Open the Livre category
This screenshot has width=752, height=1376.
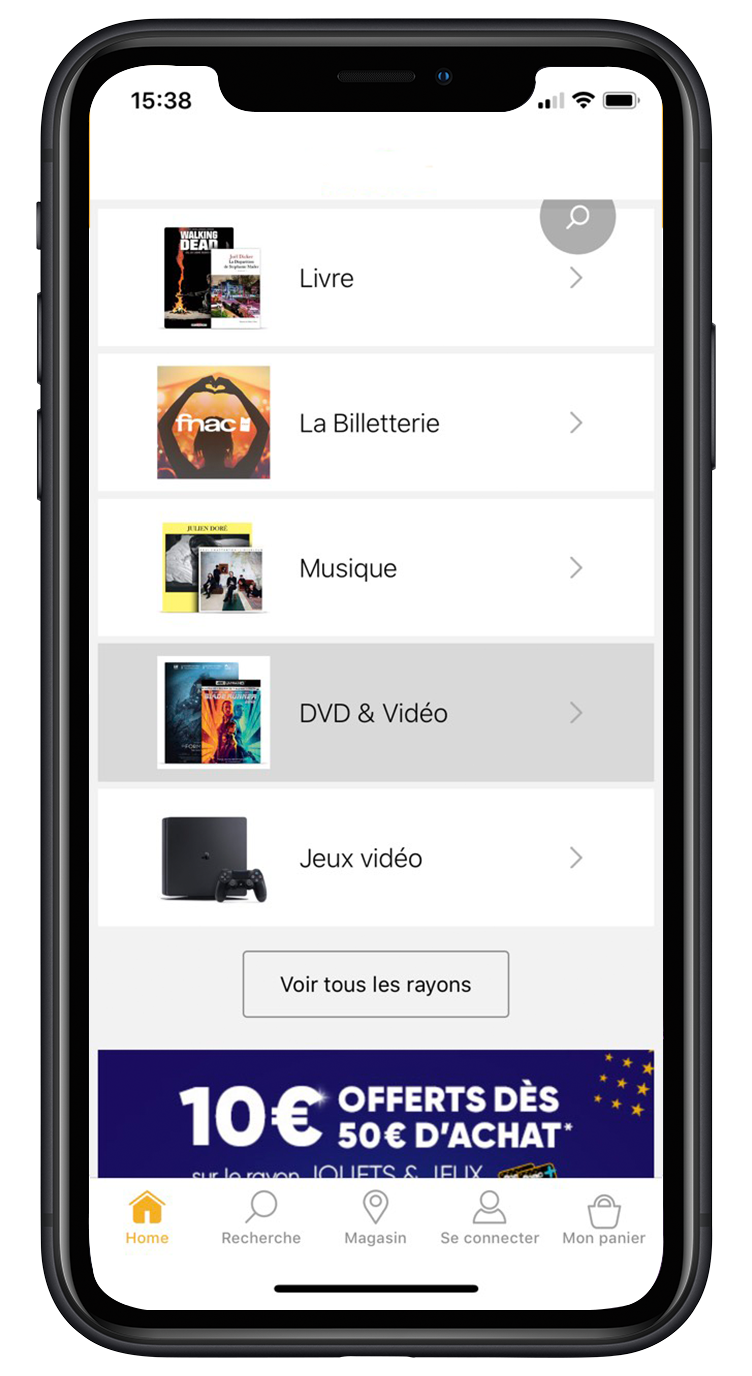[376, 279]
